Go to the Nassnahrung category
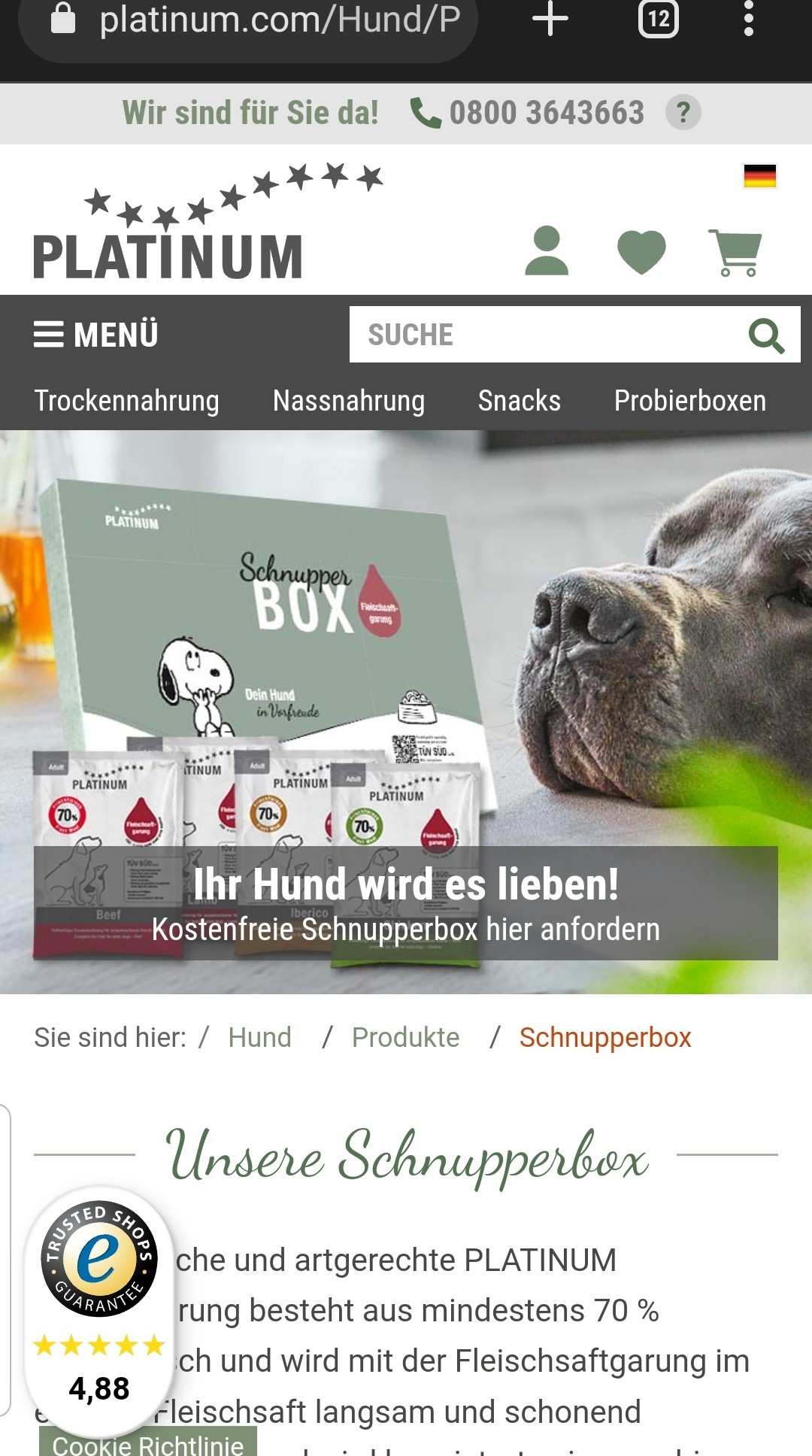Viewport: 812px width, 1456px height. coord(349,401)
